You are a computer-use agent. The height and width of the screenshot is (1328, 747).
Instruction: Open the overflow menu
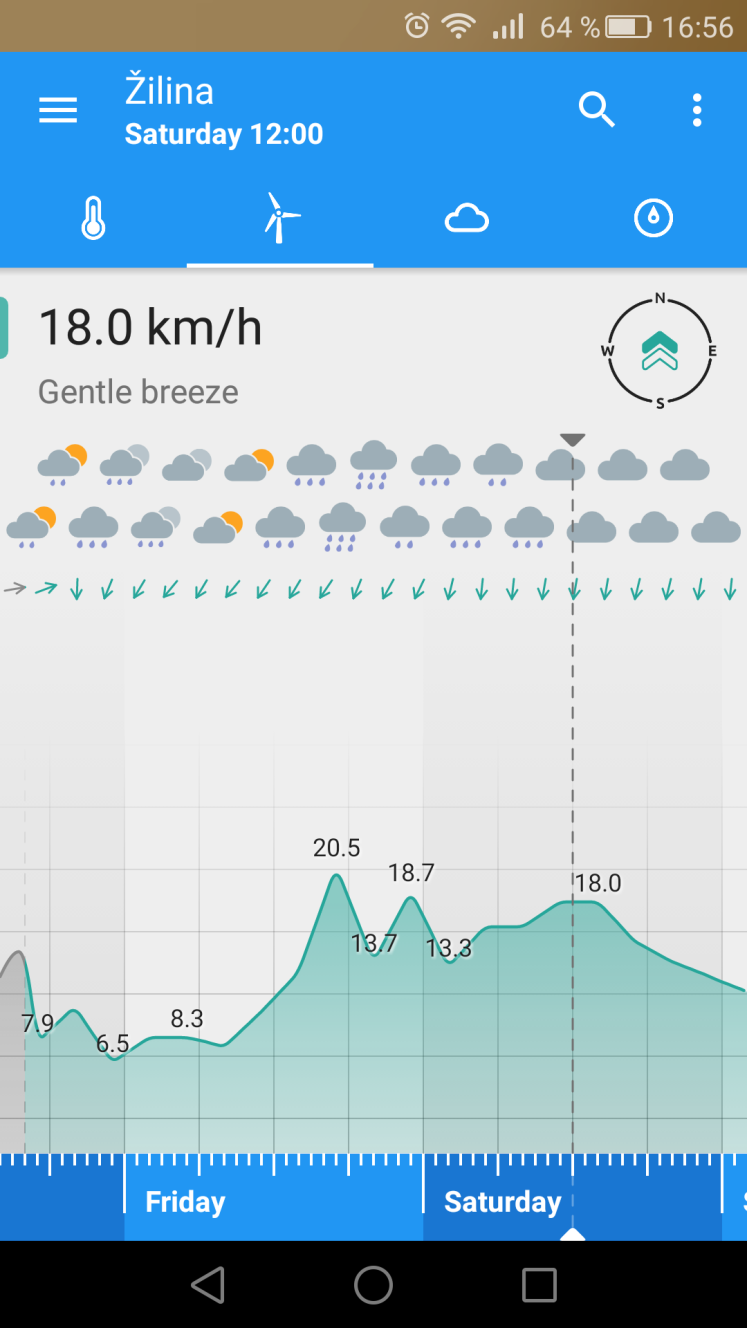(x=697, y=110)
